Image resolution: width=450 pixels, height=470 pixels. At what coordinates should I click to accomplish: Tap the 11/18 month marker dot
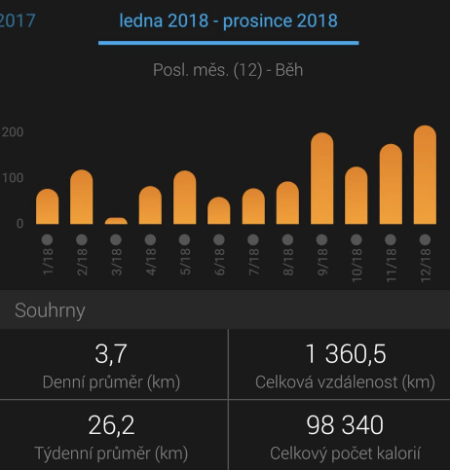coord(391,239)
